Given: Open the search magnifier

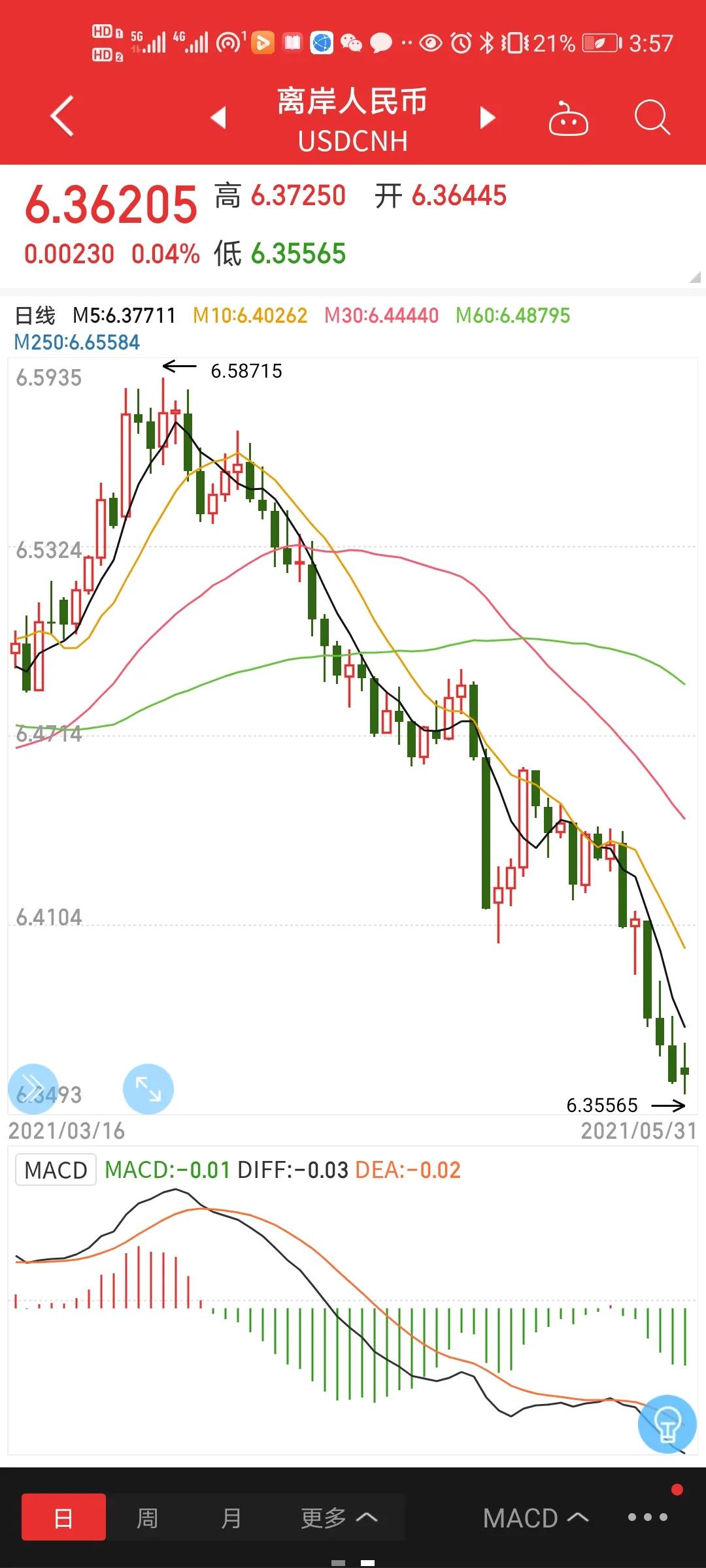Looking at the screenshot, I should (652, 118).
